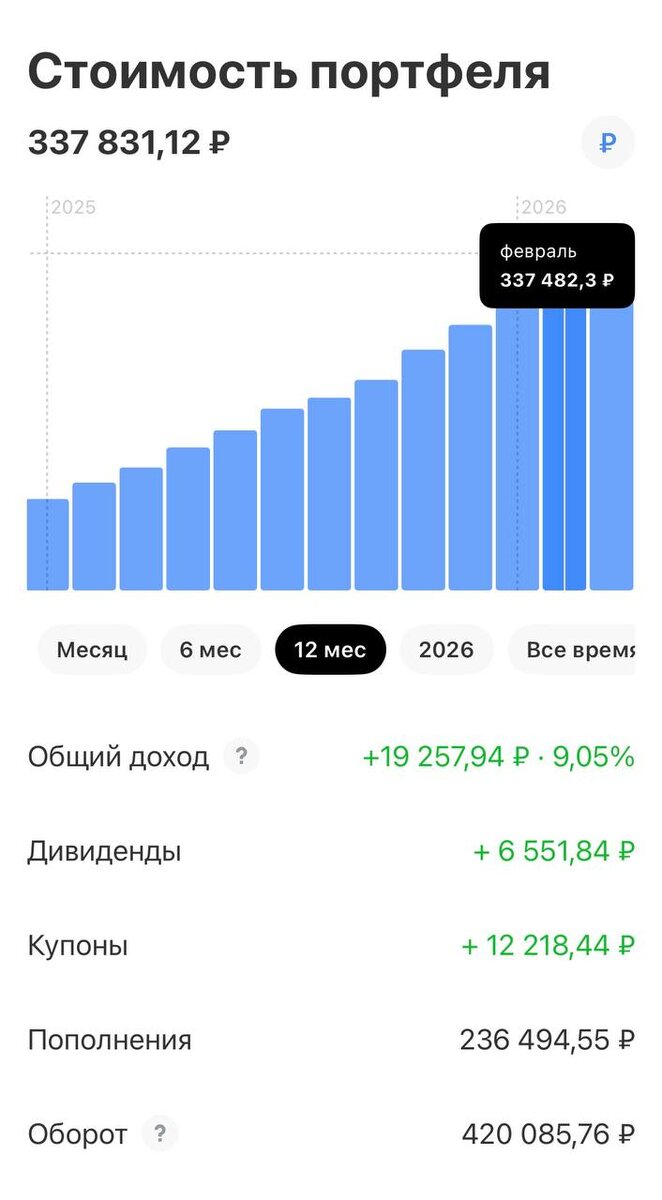The width and height of the screenshot is (662, 1200).
Task: Select the Месяц period chip
Action: (92, 650)
